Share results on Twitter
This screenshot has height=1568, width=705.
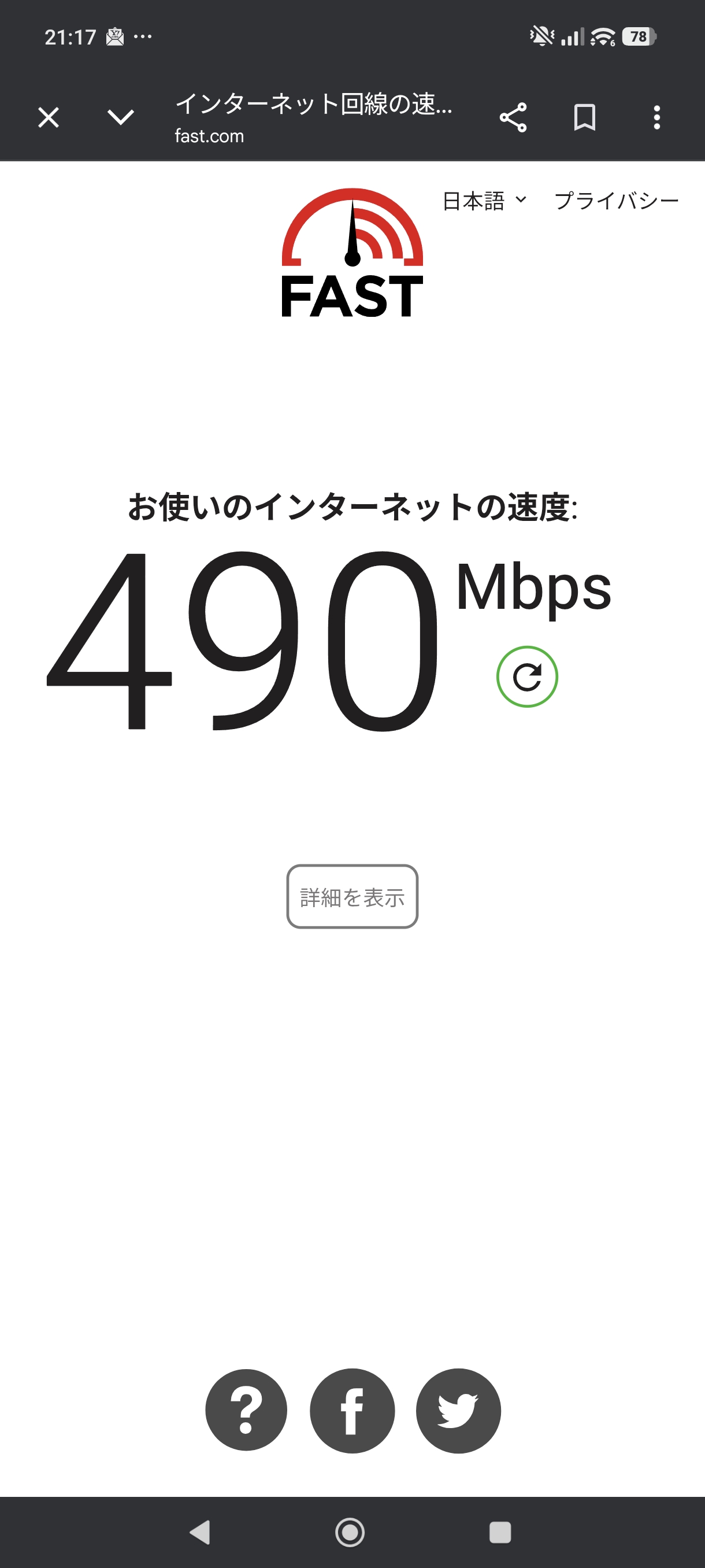point(458,1410)
